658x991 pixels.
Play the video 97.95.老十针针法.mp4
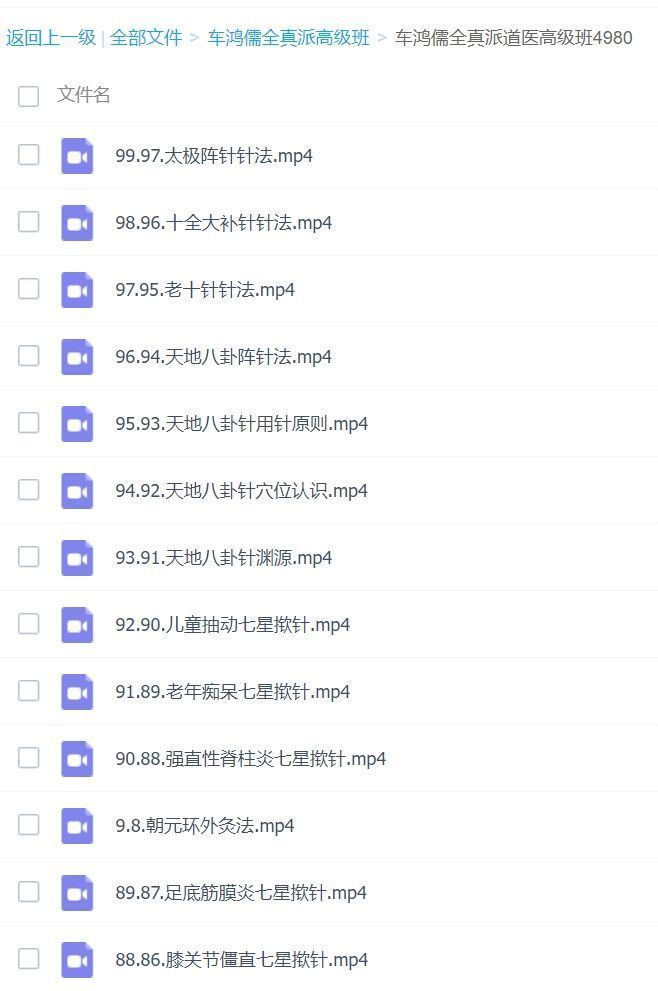204,290
